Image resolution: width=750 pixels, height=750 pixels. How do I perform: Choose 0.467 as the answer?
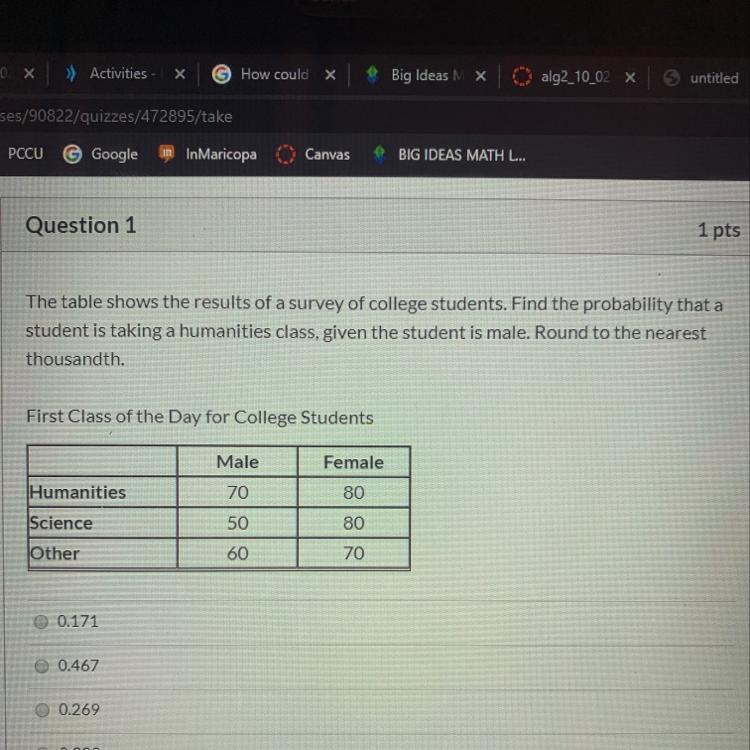[x=42, y=665]
